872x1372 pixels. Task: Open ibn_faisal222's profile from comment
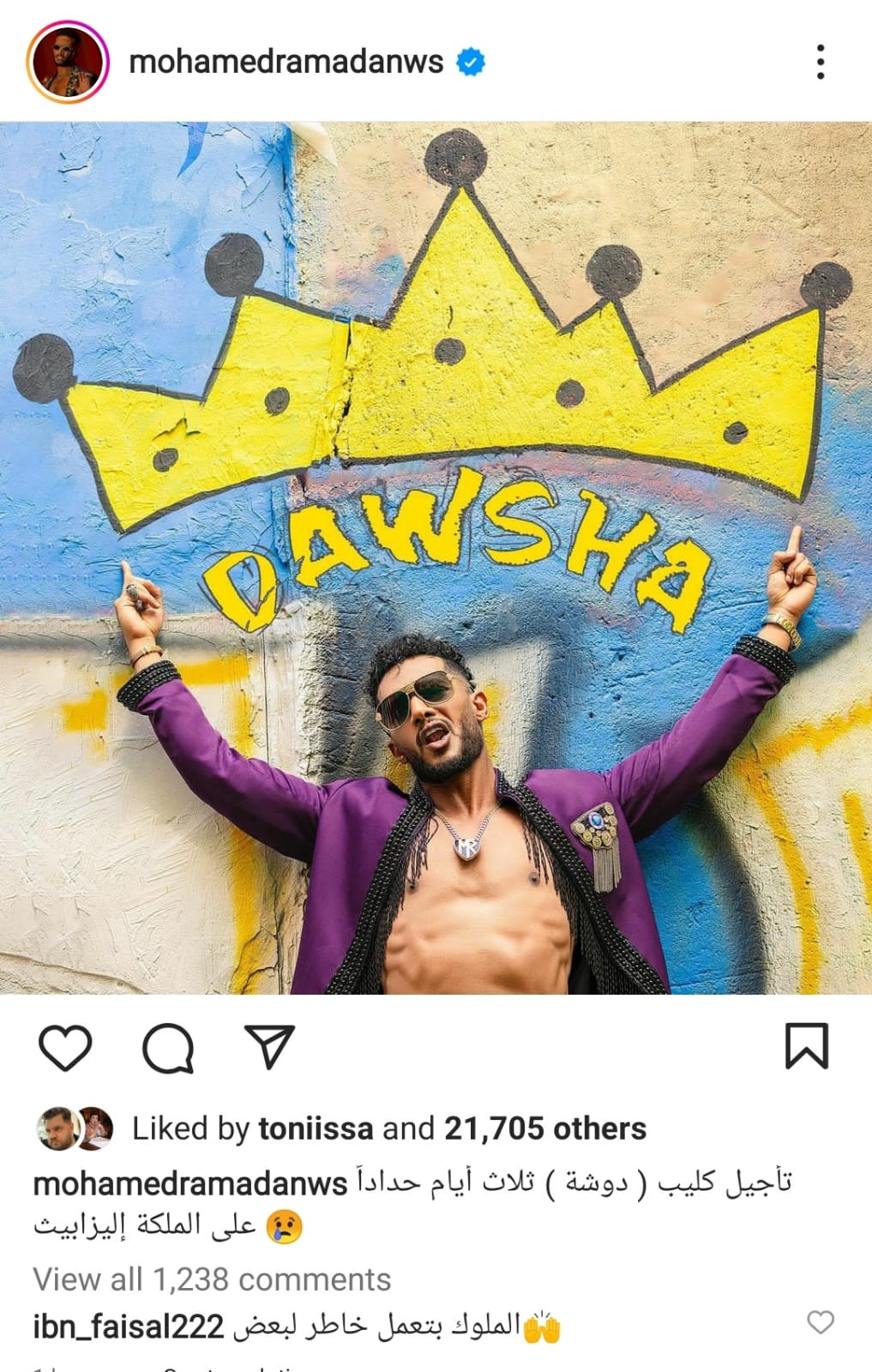pos(129,1327)
